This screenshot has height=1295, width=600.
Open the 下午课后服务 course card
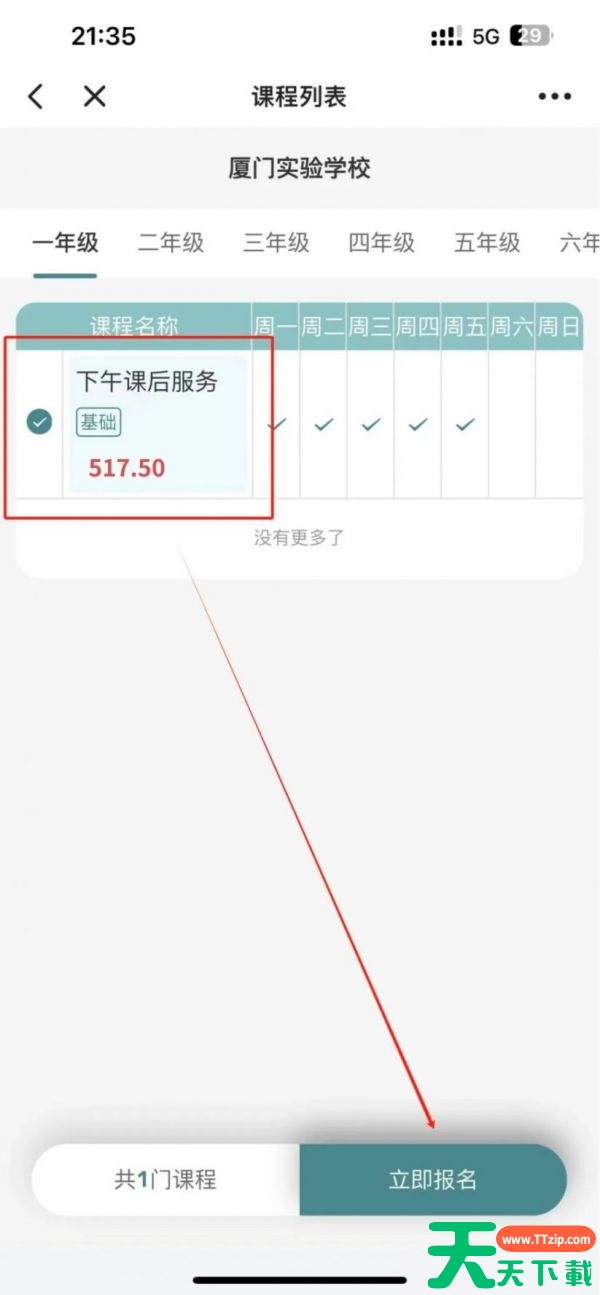[x=156, y=424]
